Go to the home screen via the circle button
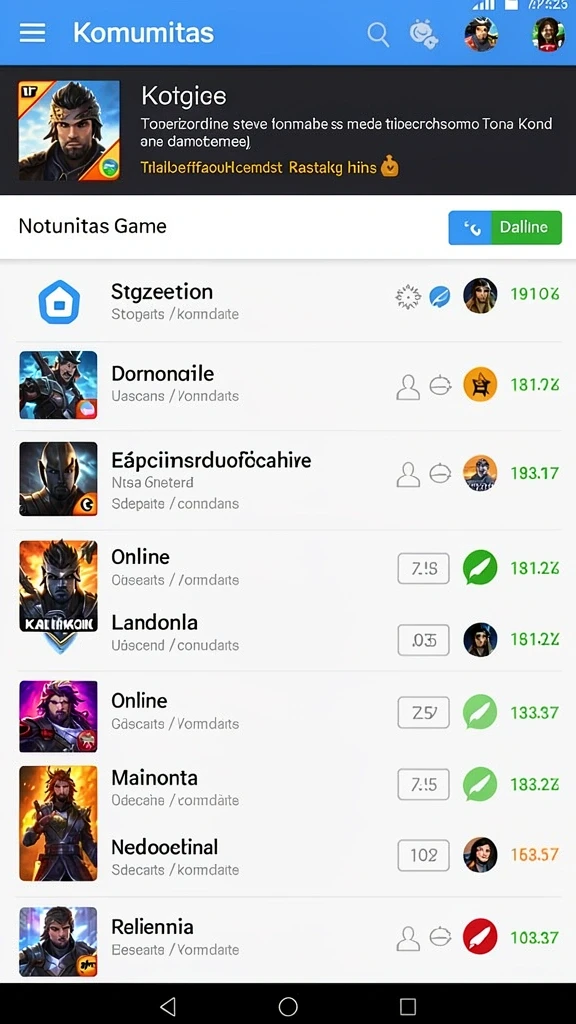Screen dimensions: 576x1024 pyautogui.click(x=288, y=1006)
